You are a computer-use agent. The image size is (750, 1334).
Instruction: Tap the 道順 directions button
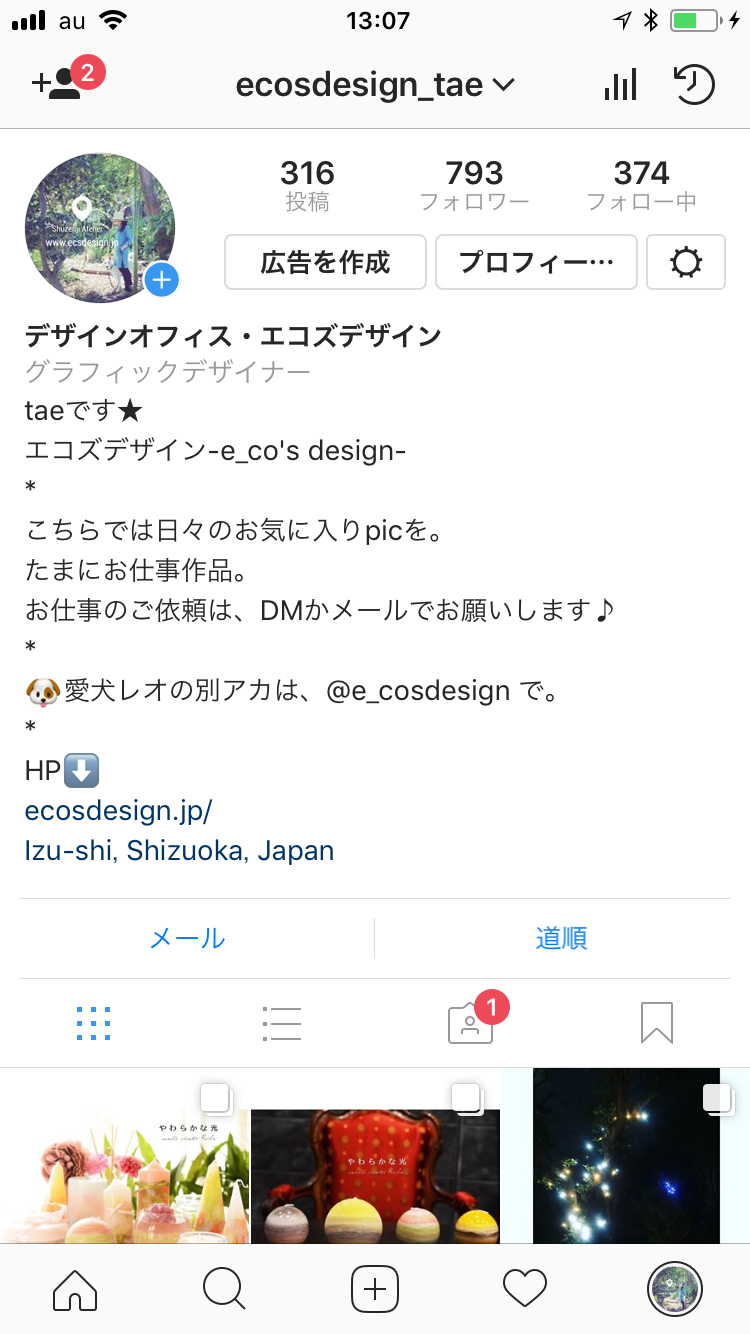coord(561,938)
